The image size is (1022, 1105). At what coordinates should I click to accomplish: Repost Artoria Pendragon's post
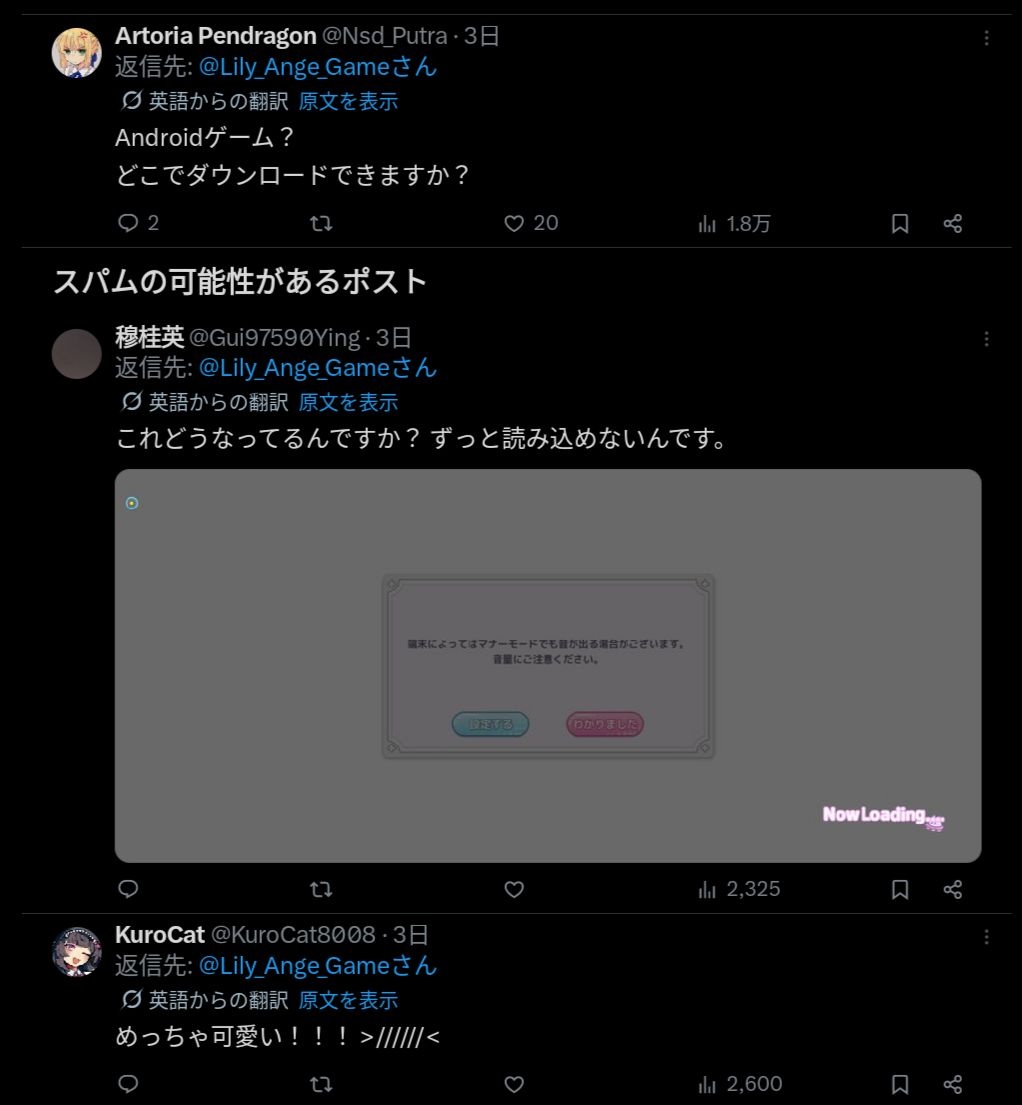(321, 223)
